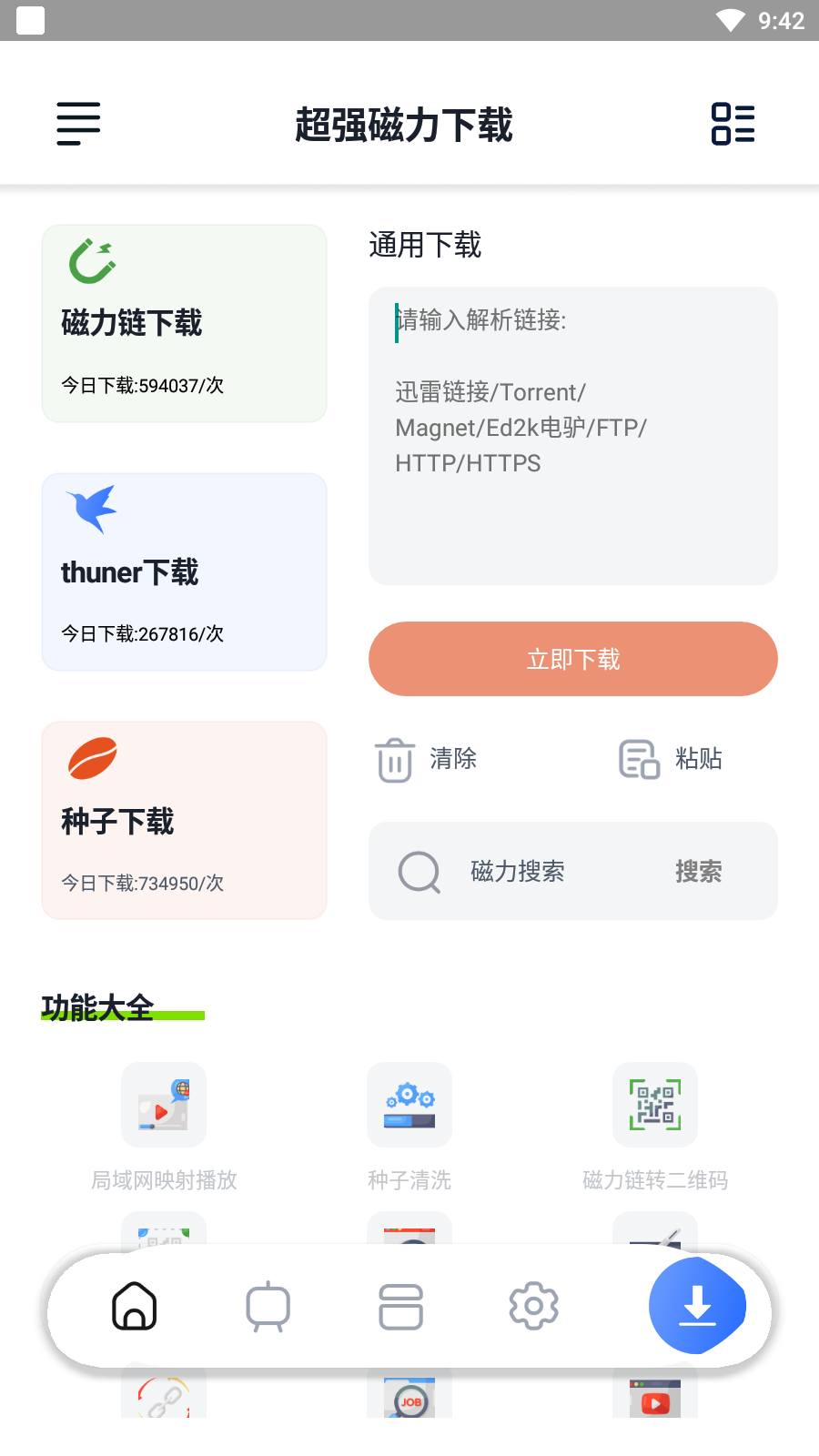
Task: Tap the 粘贴 paste icon
Action: click(637, 759)
